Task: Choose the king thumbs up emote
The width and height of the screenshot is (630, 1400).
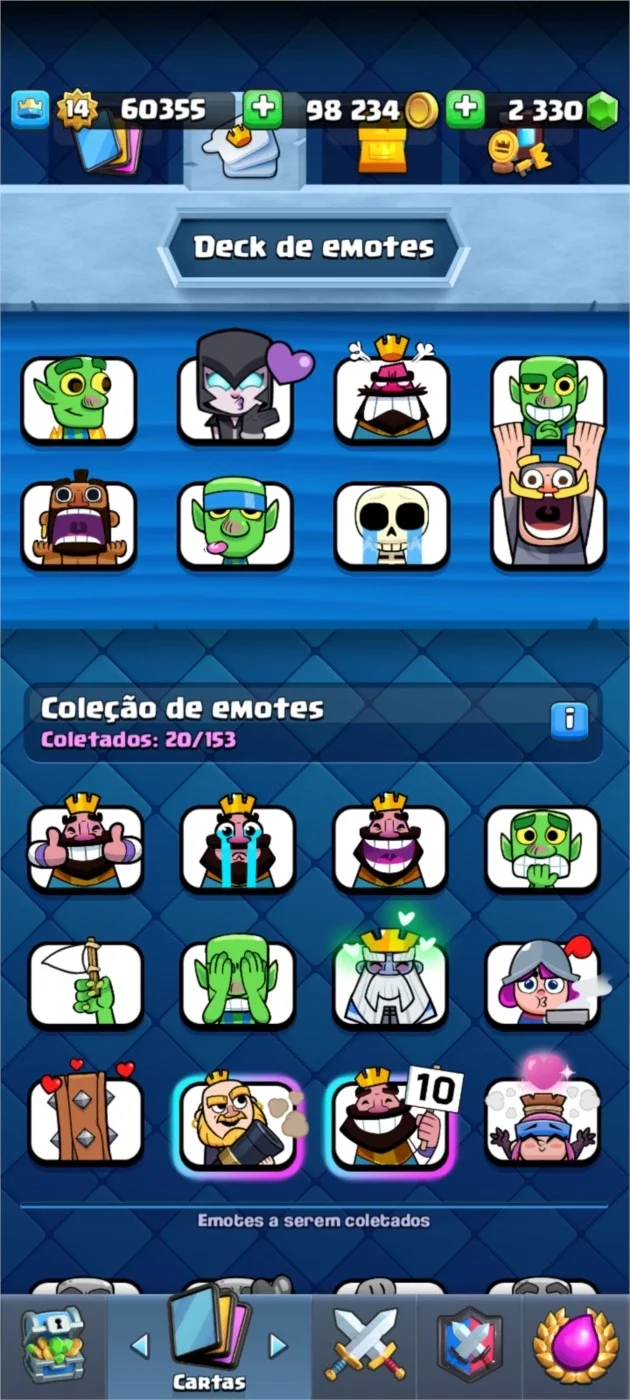Action: 85,848
